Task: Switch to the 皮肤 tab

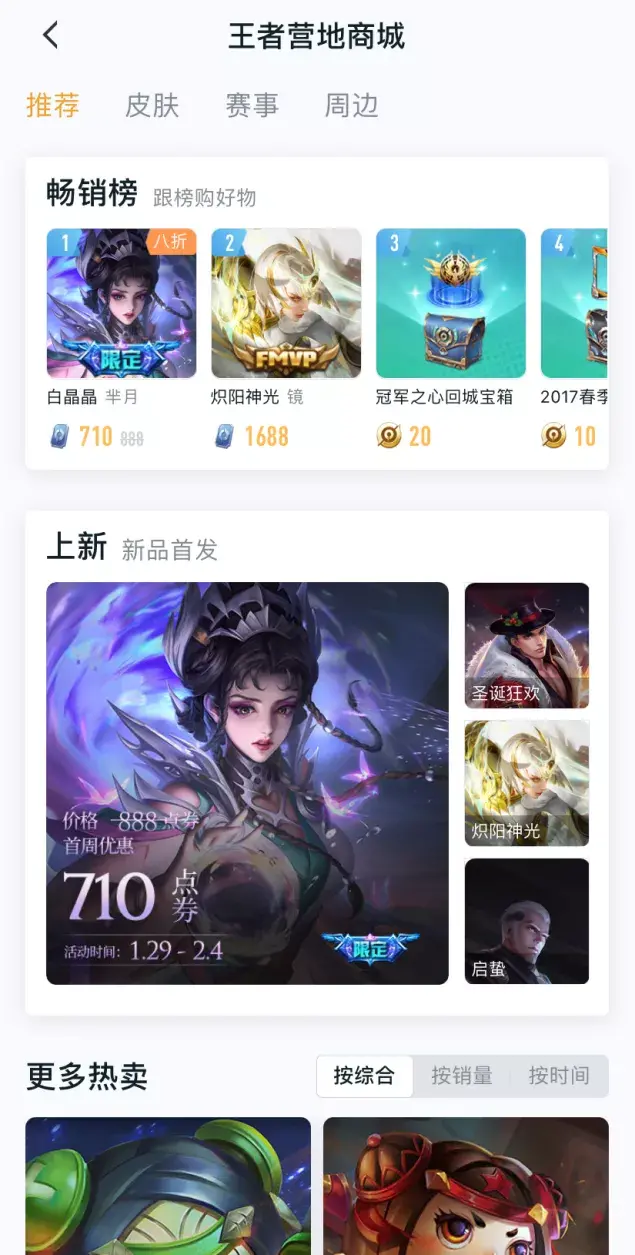Action: (x=152, y=105)
